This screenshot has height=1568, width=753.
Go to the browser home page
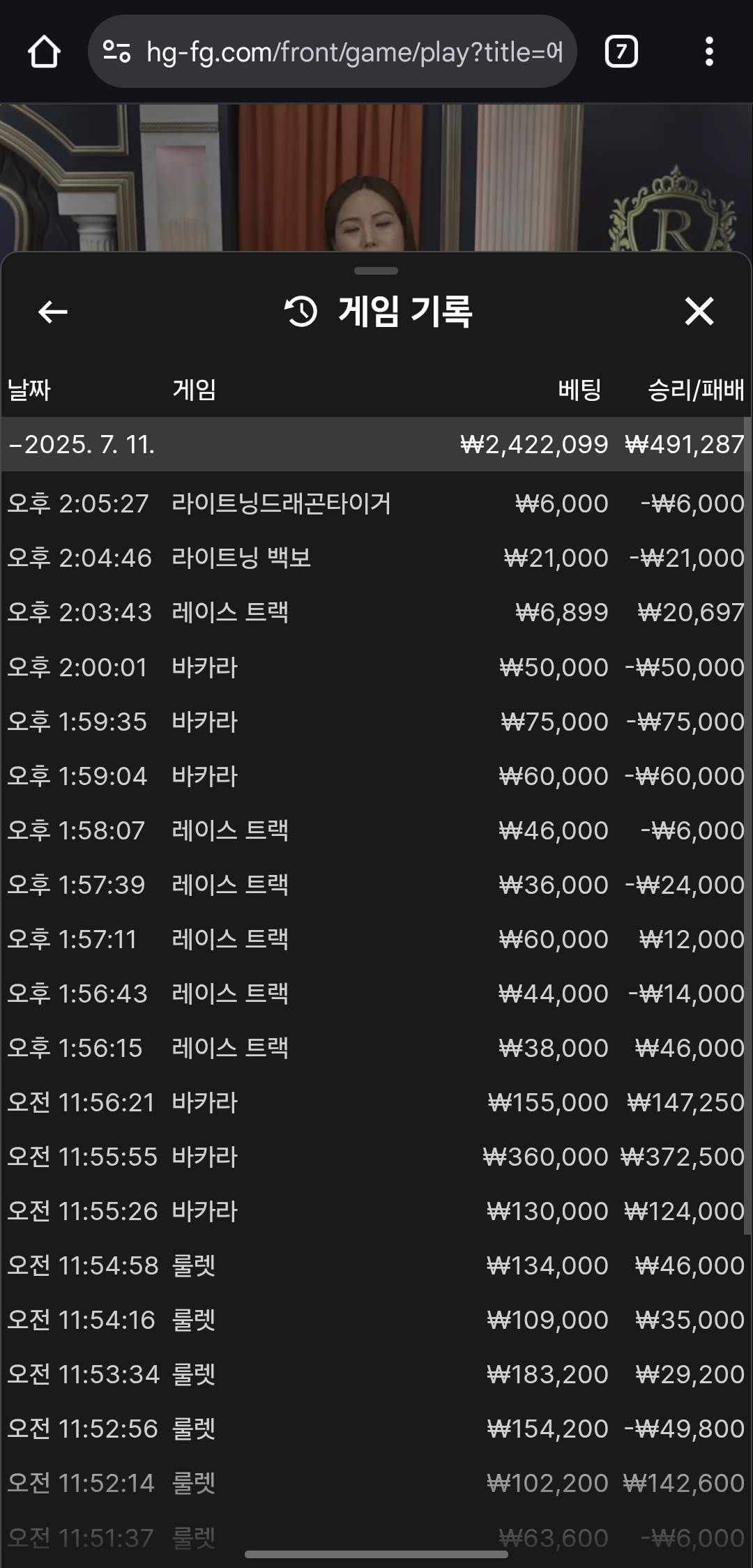click(44, 52)
